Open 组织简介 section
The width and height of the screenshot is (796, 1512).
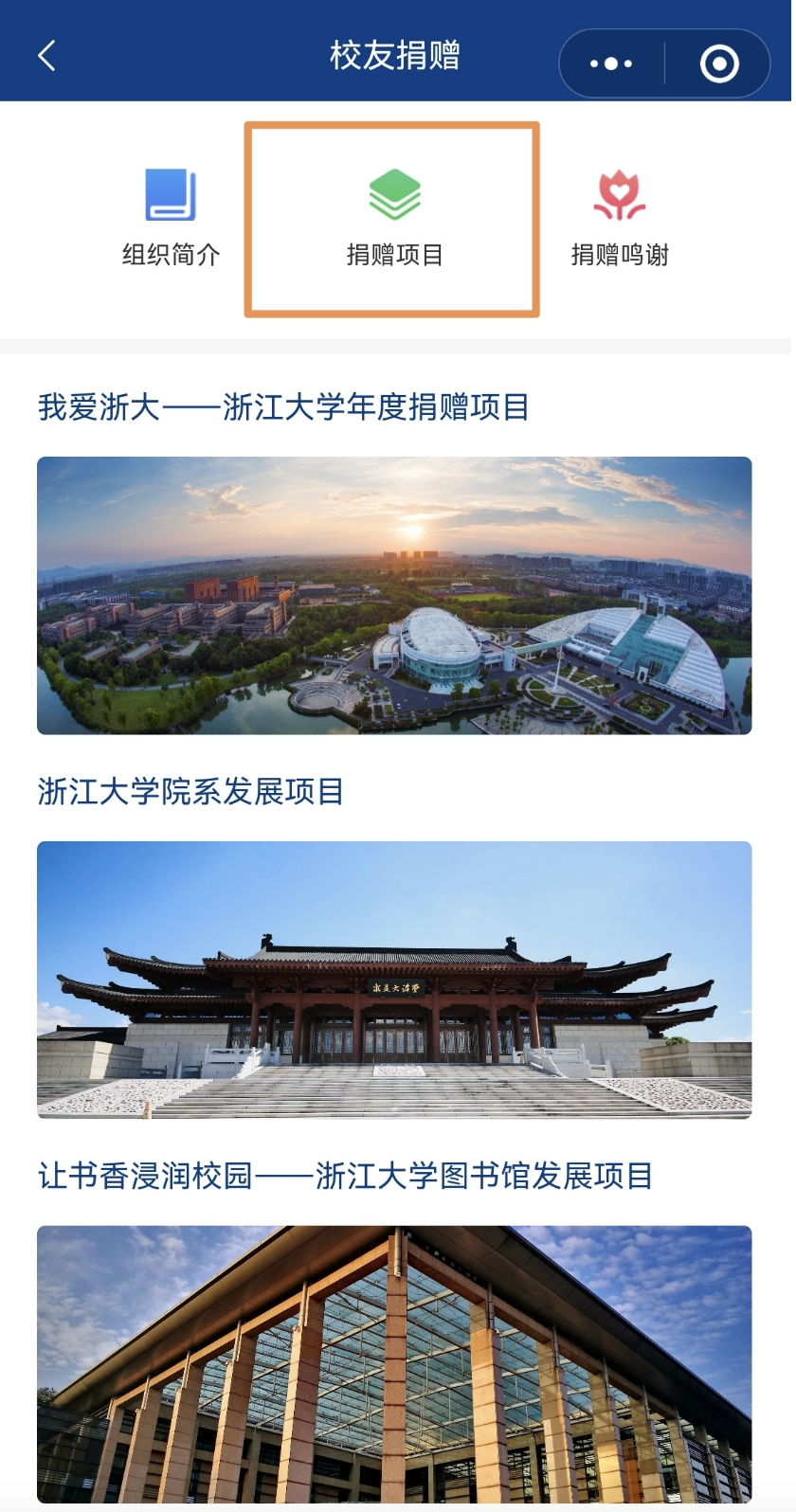(171, 218)
